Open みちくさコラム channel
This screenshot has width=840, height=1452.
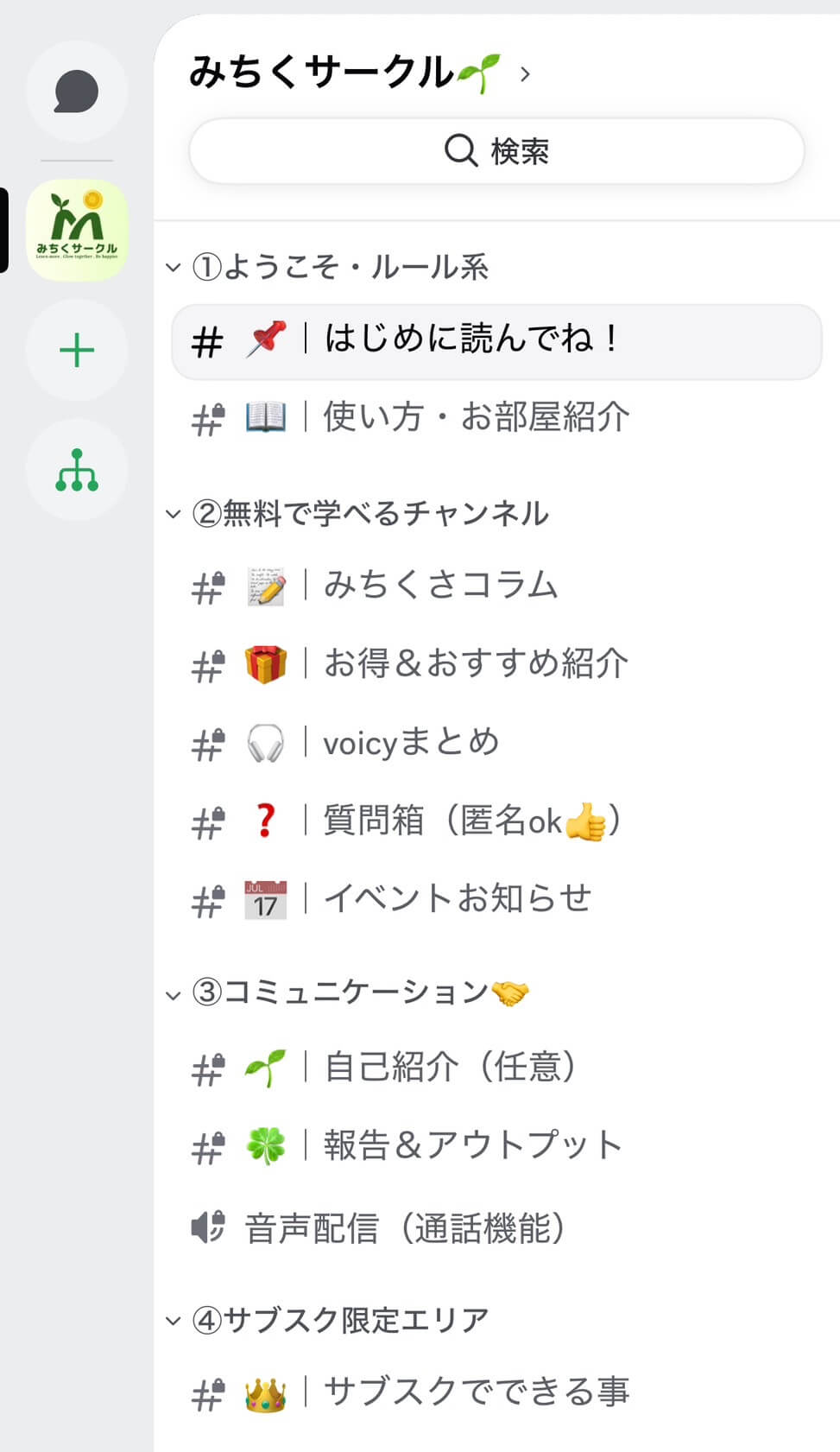pos(496,586)
